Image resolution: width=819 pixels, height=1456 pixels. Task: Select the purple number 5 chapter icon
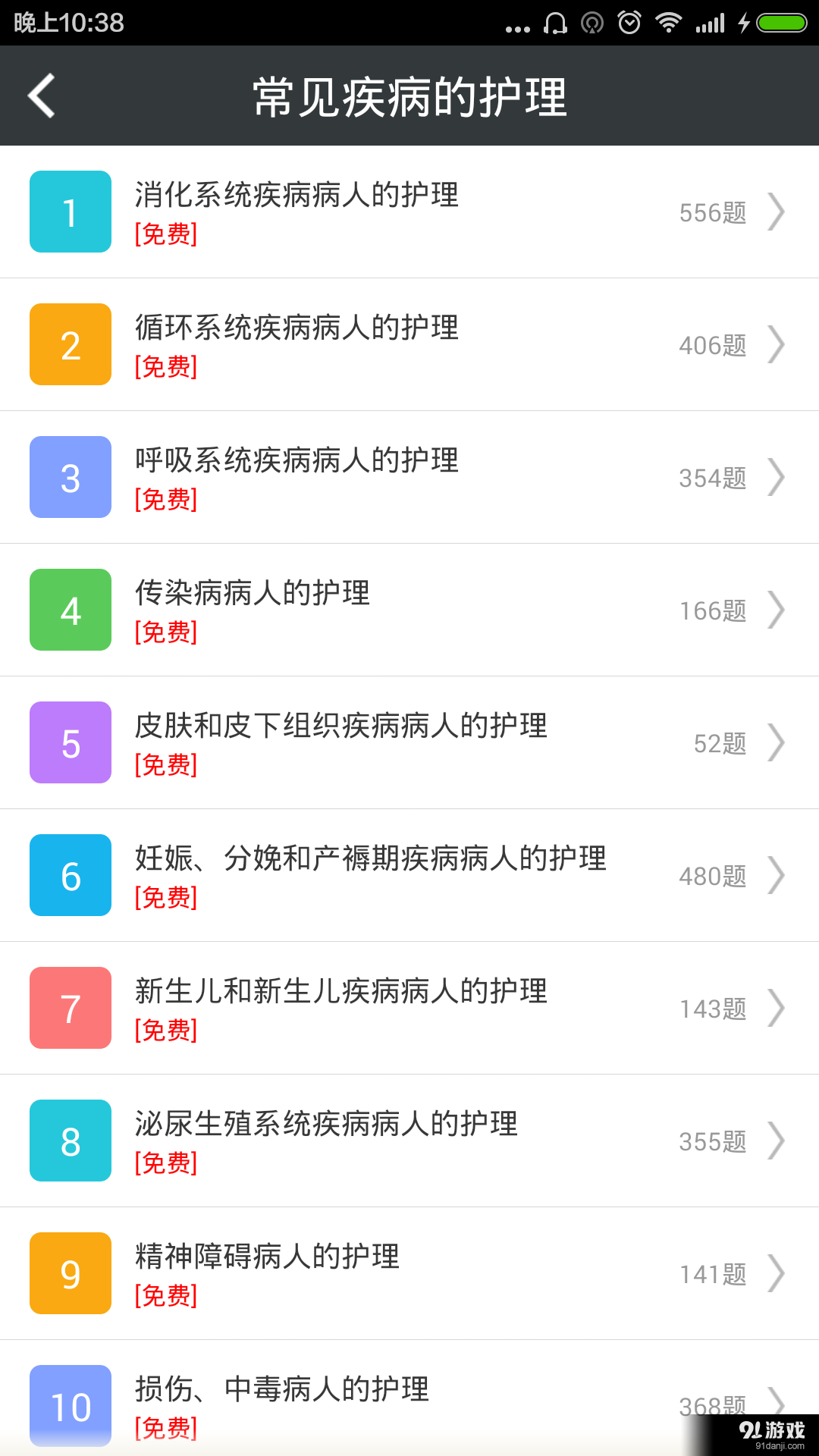(70, 742)
